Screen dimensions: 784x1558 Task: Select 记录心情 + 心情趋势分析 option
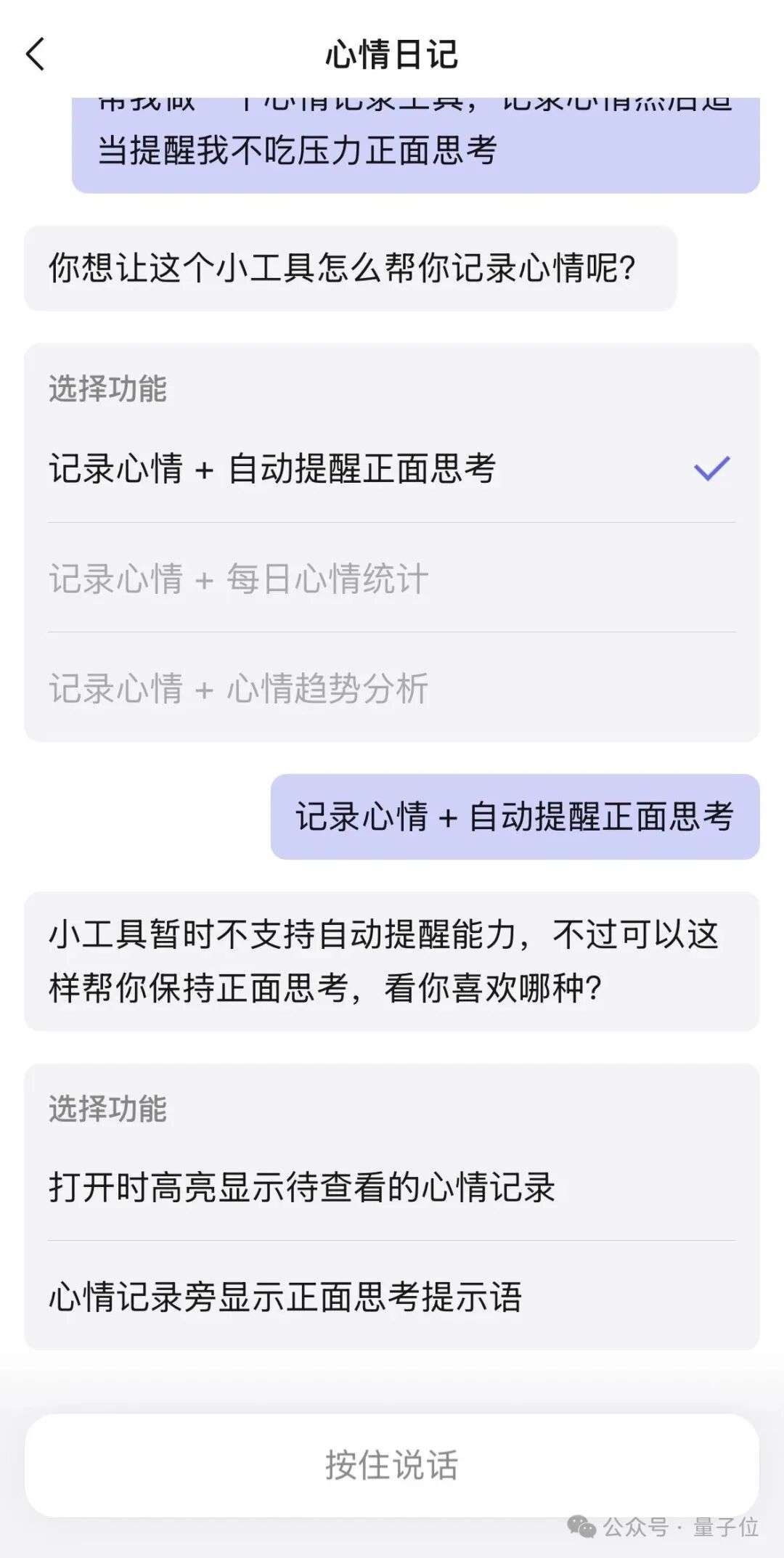click(392, 688)
